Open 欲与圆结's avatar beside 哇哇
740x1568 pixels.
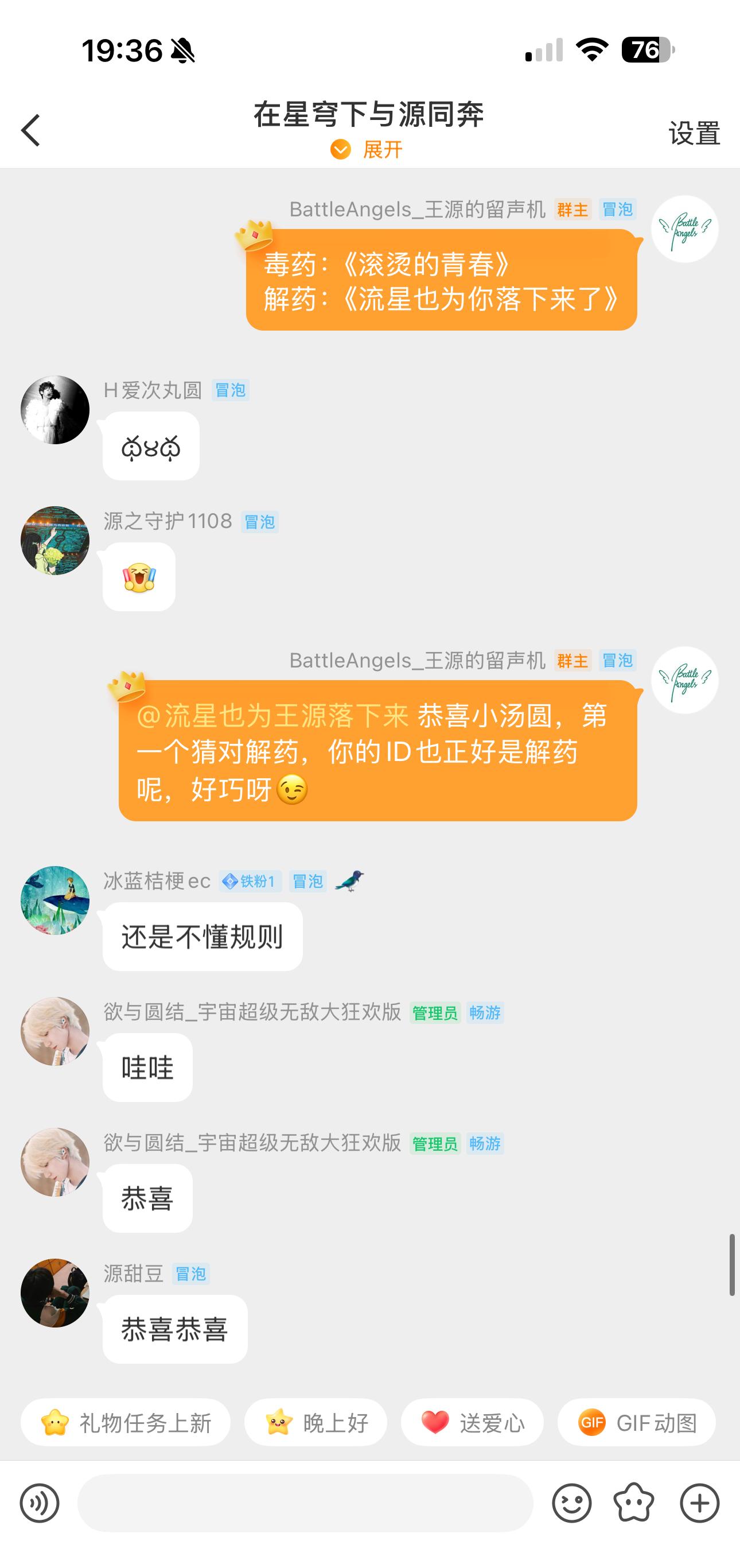tap(56, 1031)
